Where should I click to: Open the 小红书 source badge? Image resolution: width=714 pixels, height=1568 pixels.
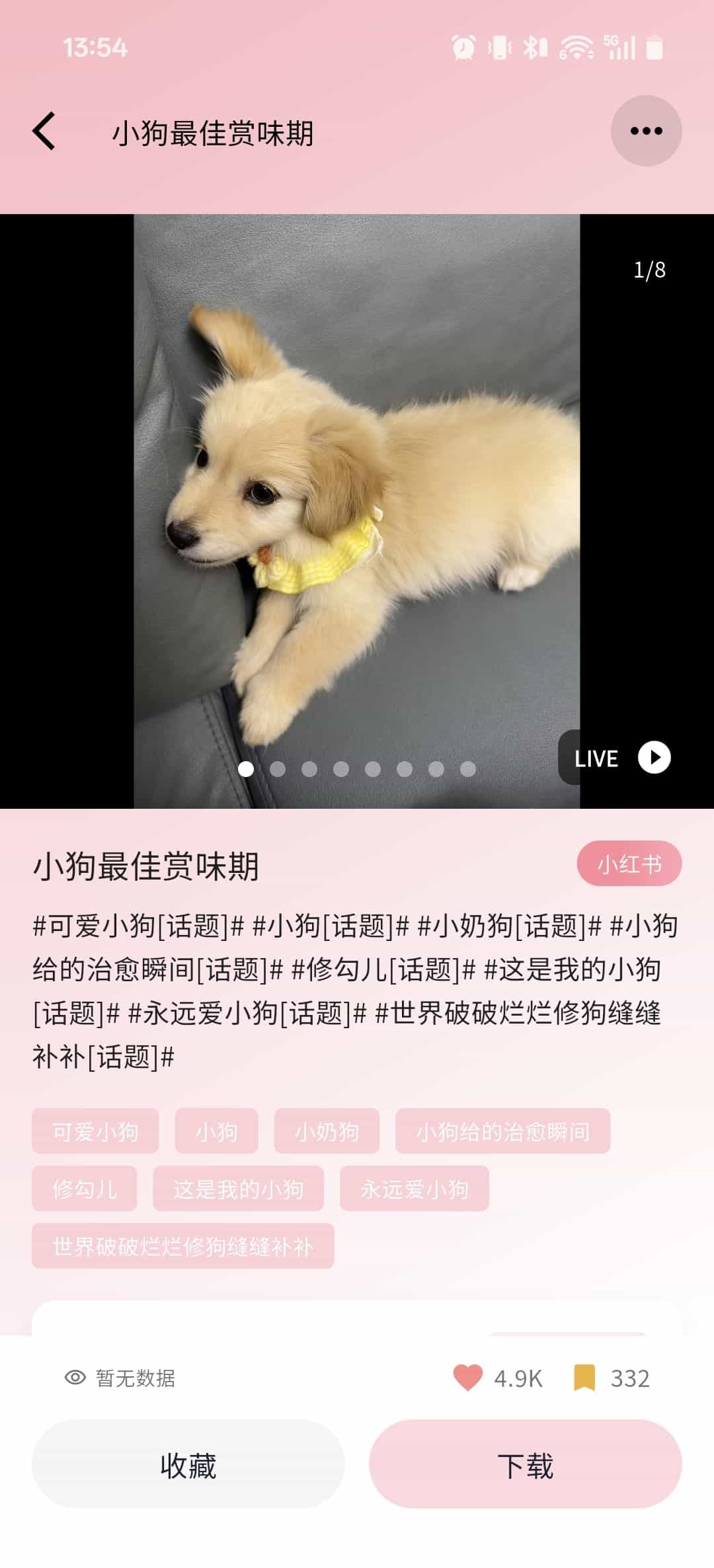pos(629,864)
